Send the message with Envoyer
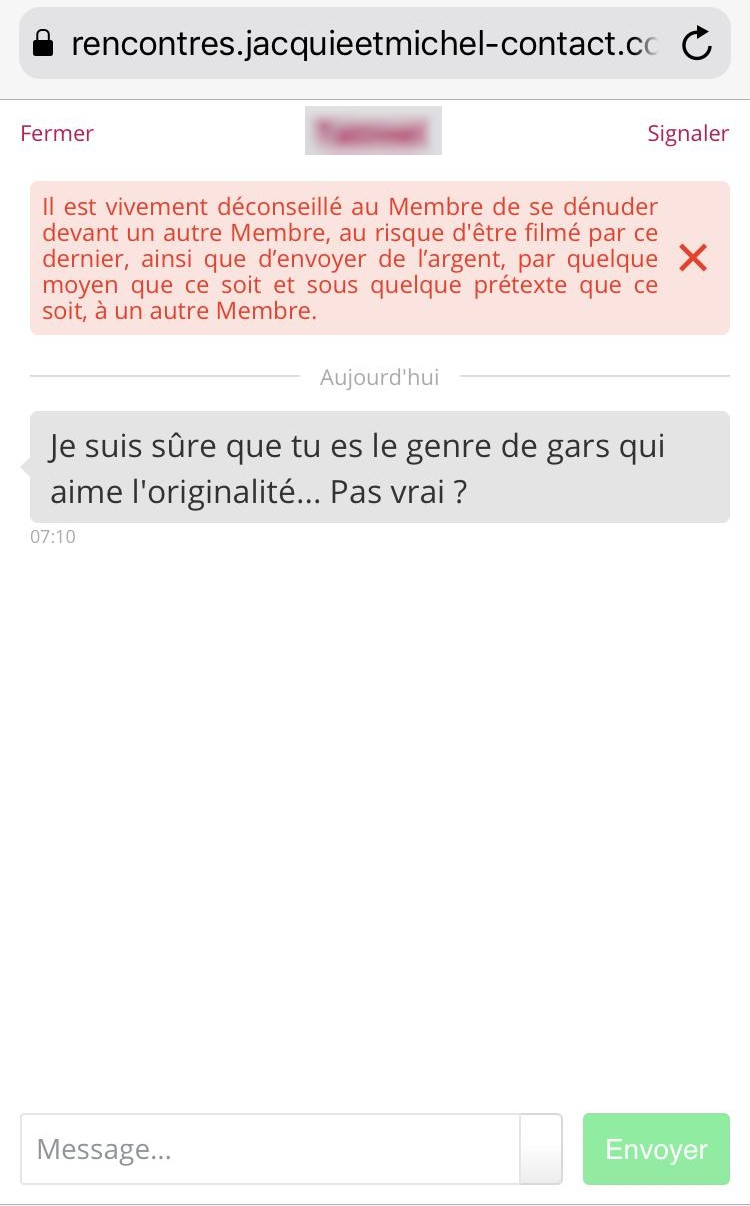Screen dimensions: 750x1206 (656, 1149)
